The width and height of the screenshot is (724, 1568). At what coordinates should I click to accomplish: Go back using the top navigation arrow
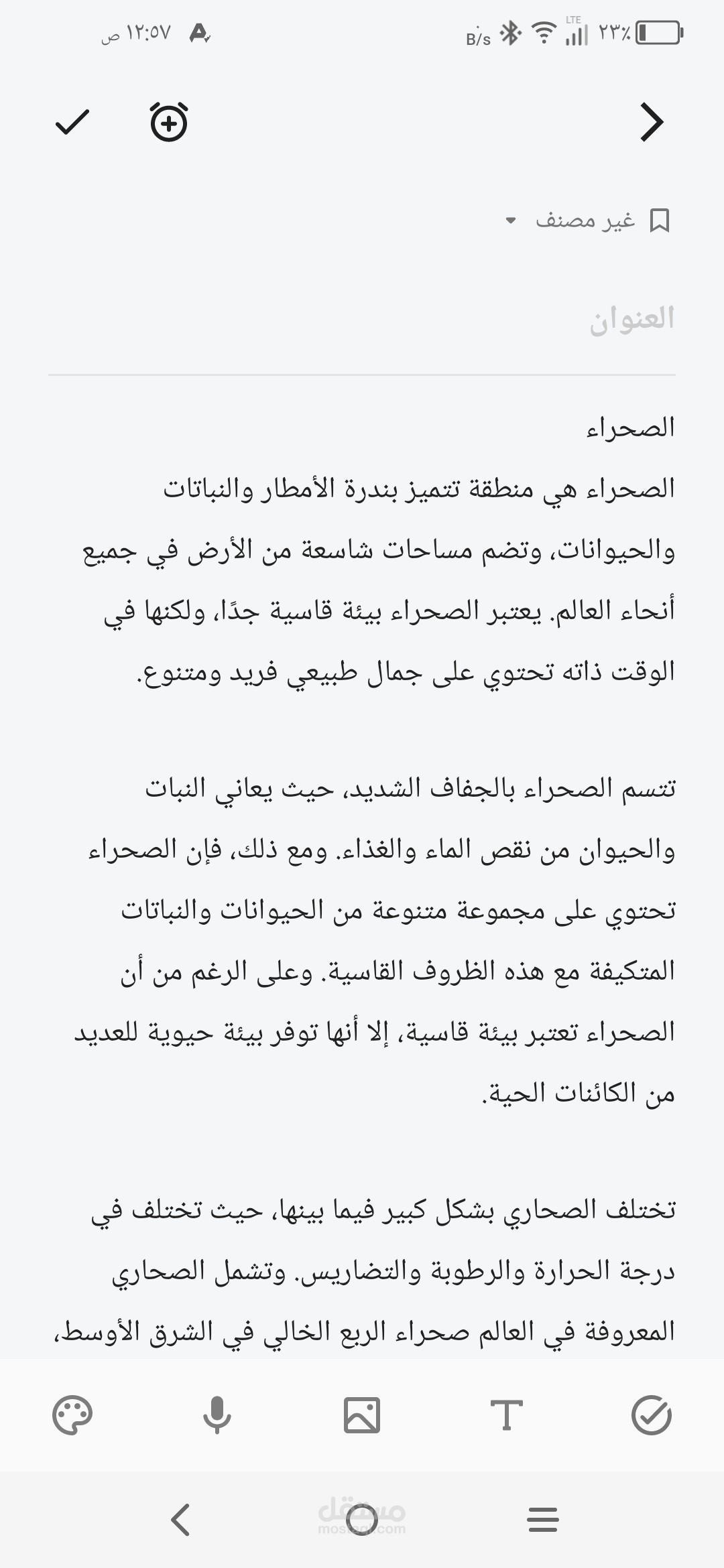(652, 123)
